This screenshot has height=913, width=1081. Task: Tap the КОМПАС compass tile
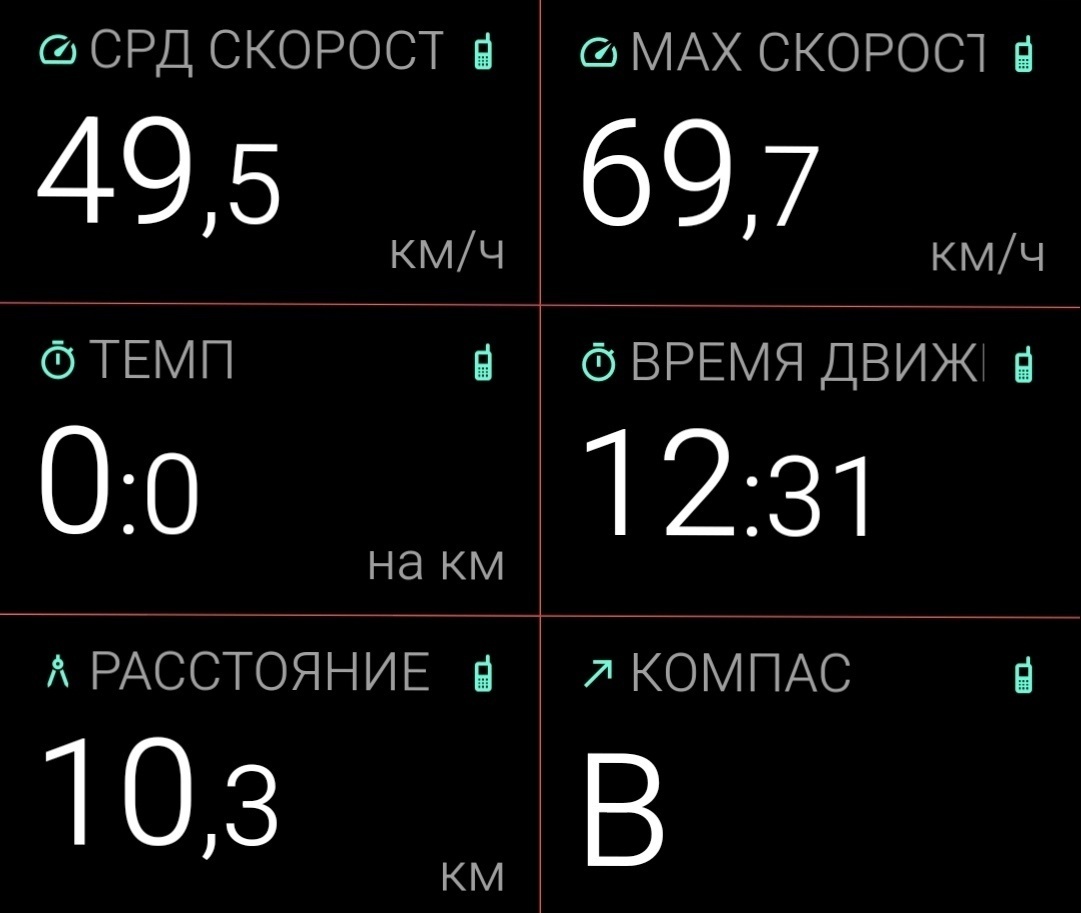tap(810, 765)
